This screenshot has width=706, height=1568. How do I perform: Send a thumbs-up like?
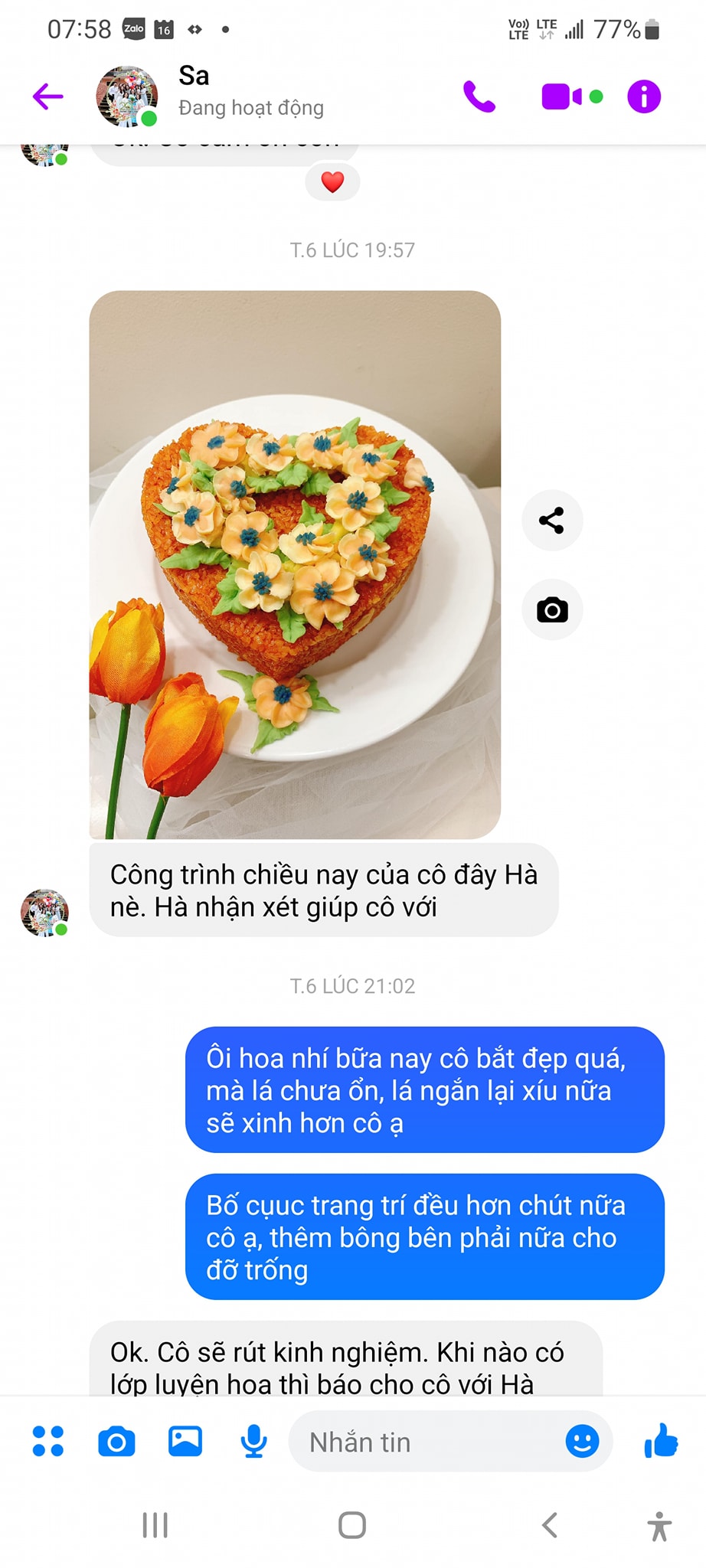click(661, 1441)
